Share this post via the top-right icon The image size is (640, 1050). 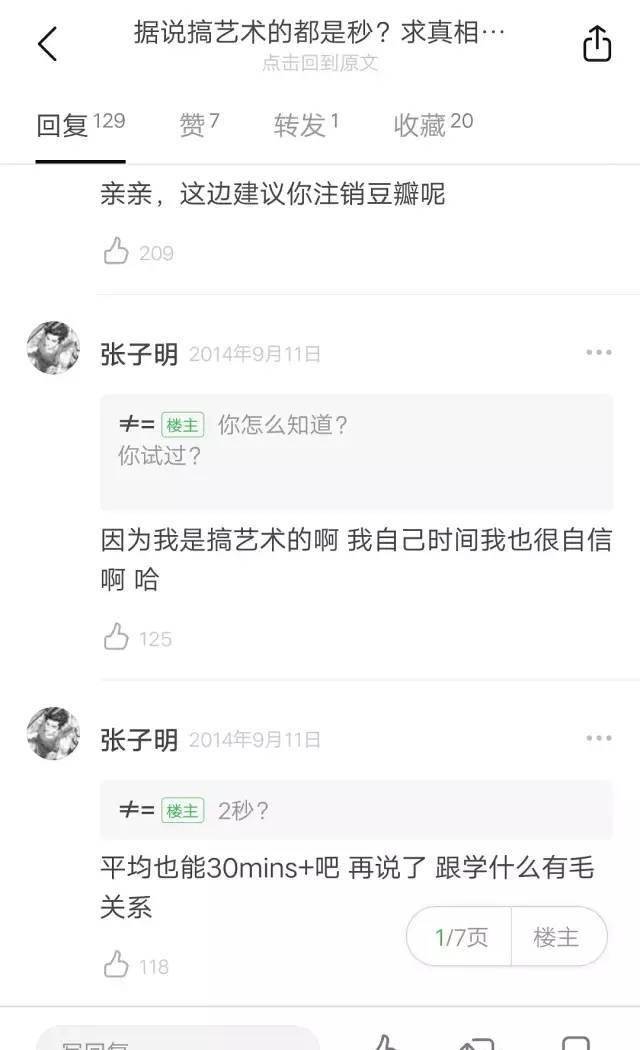[x=596, y=44]
